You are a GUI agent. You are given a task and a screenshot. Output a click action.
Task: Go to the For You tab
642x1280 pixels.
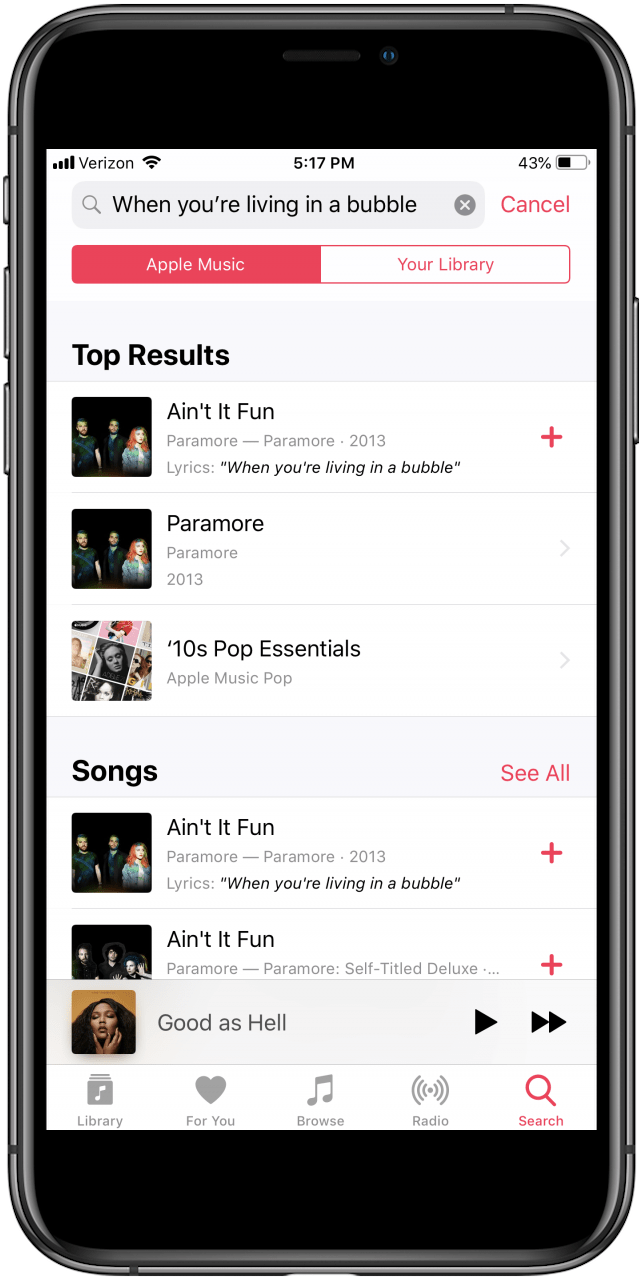click(x=210, y=1100)
